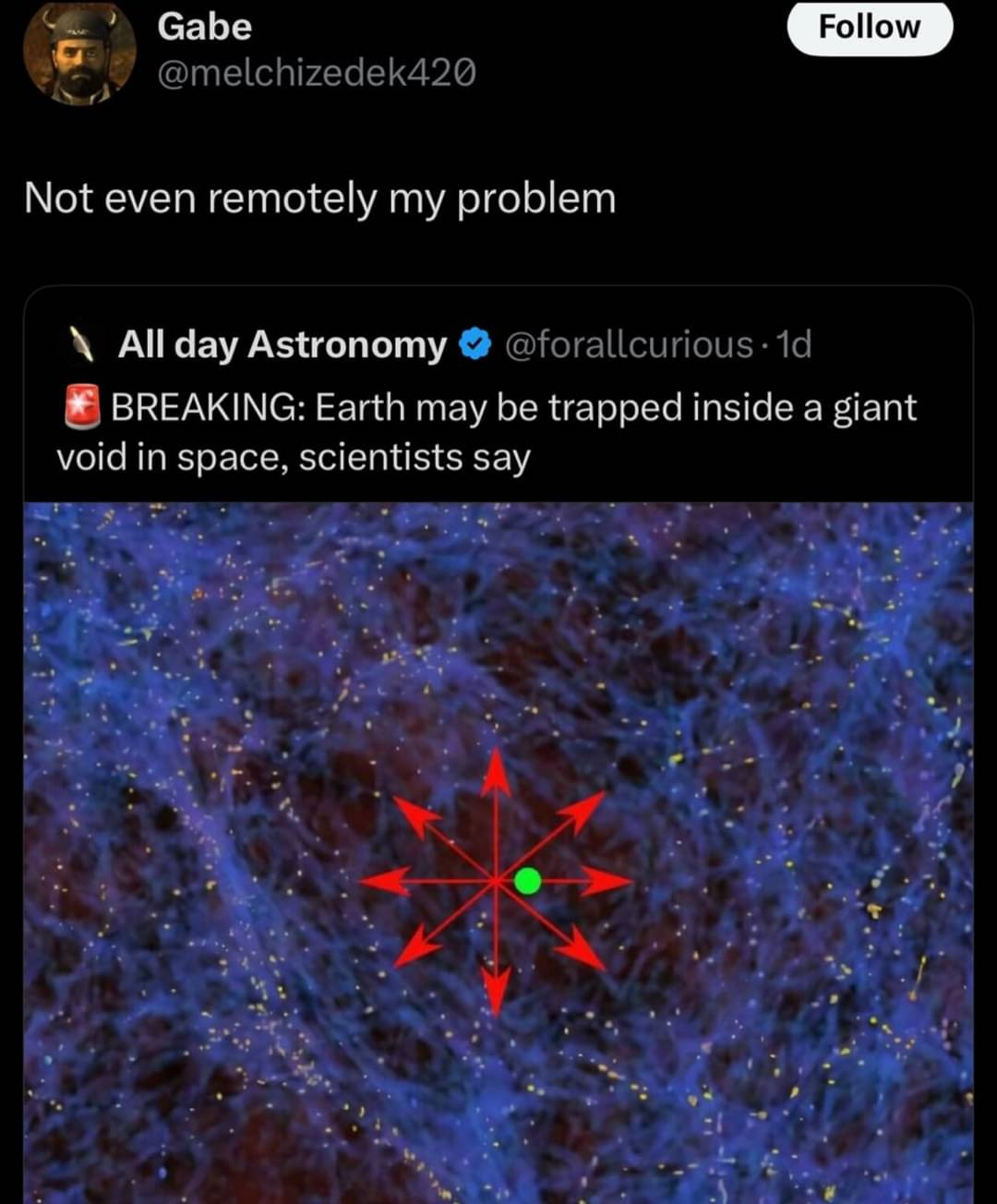Open Gabe's profile picture
Viewport: 997px width, 1204px height.
[79, 54]
